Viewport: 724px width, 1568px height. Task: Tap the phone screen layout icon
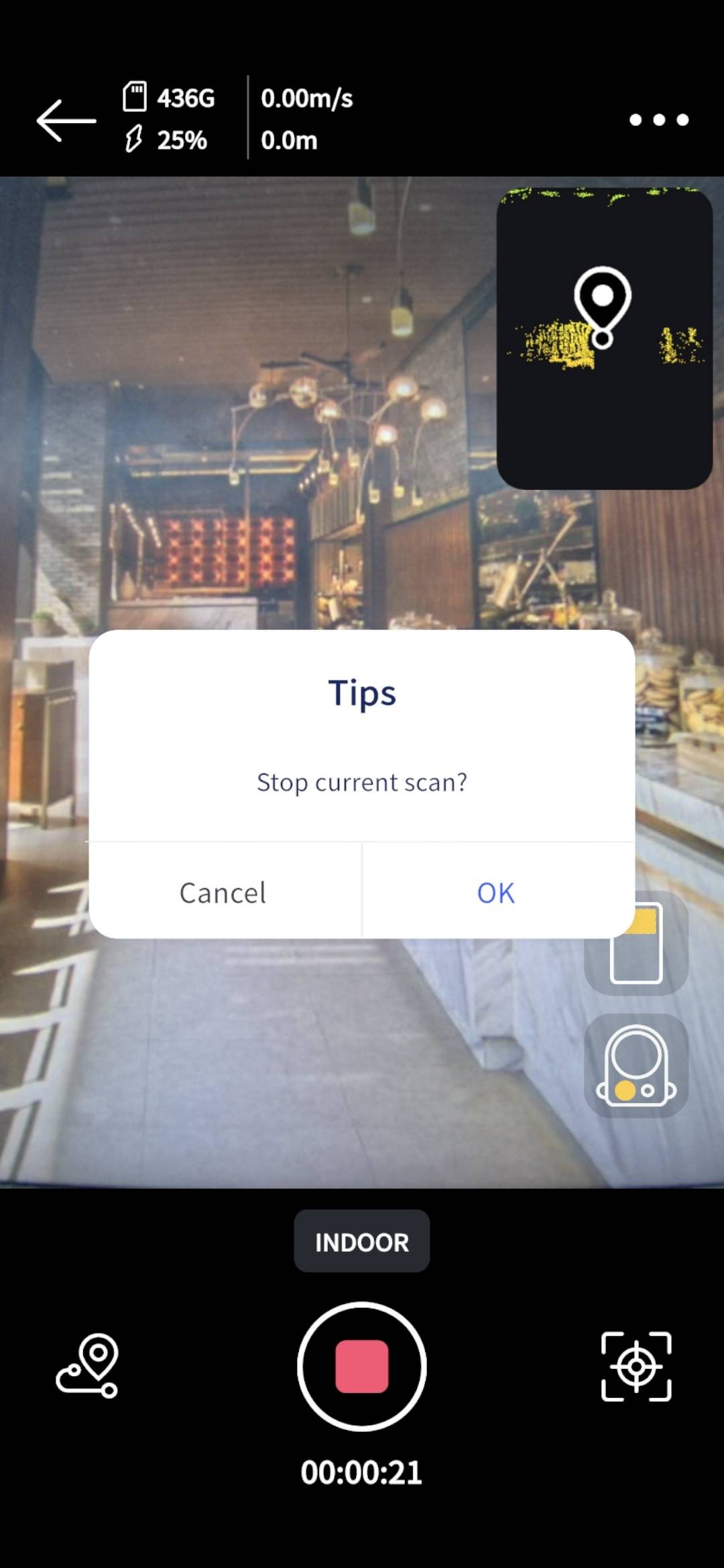click(x=637, y=943)
